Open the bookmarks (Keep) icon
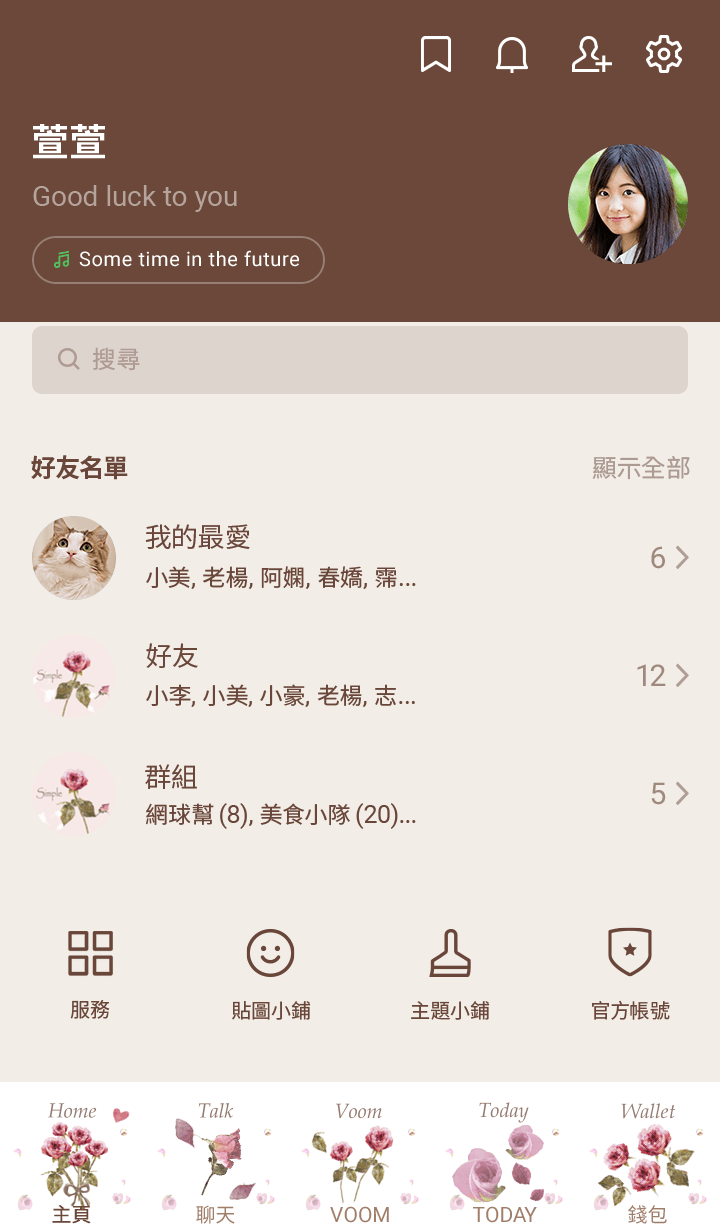Image resolution: width=720 pixels, height=1232 pixels. pos(436,55)
